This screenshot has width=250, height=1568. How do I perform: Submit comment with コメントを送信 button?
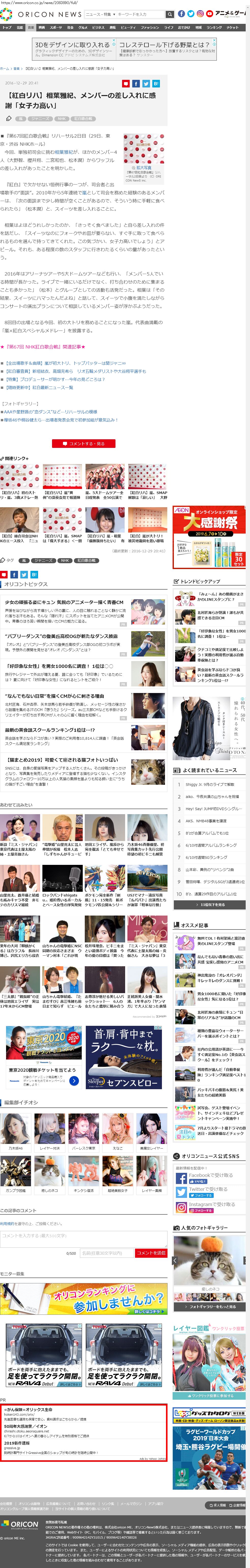pyautogui.click(x=151, y=1253)
